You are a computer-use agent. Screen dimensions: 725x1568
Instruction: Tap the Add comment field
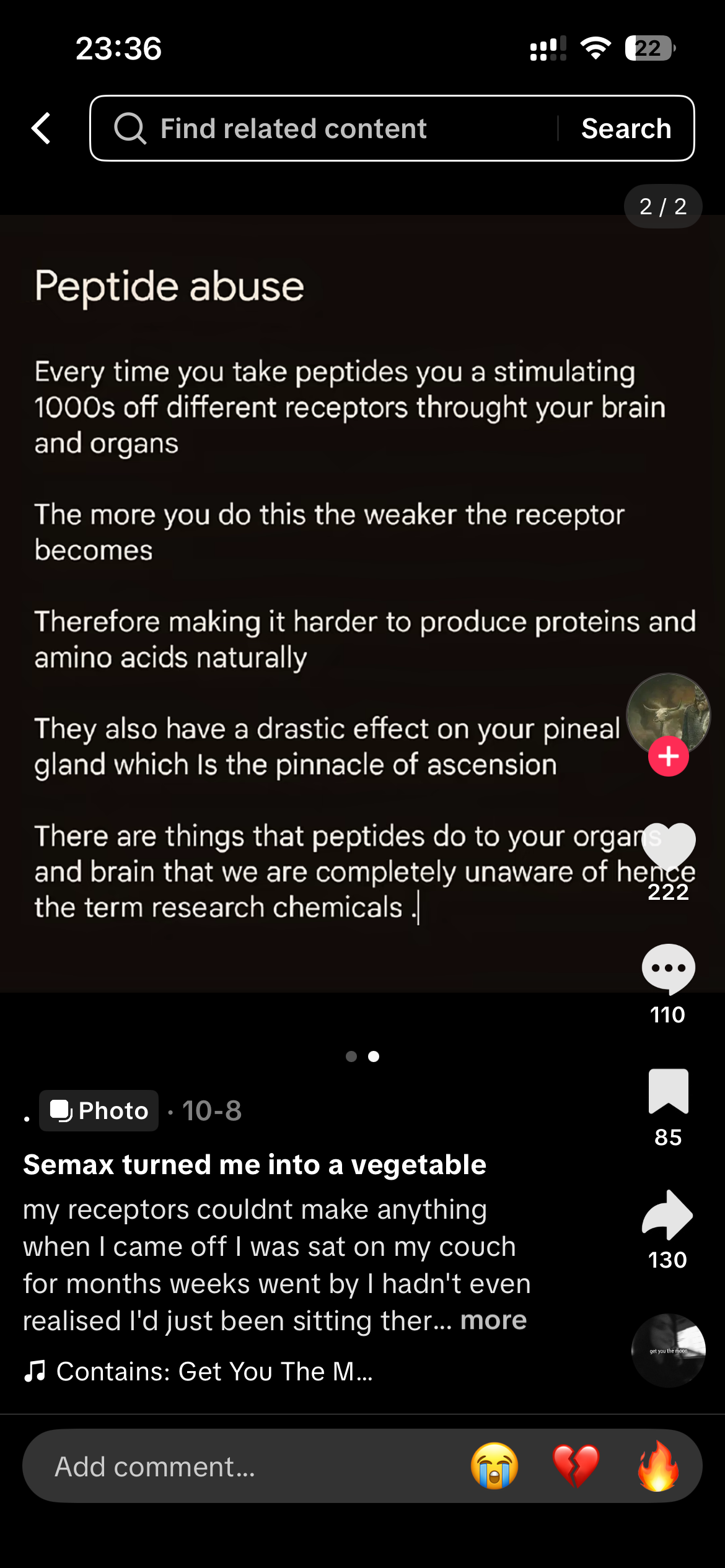point(248,1466)
